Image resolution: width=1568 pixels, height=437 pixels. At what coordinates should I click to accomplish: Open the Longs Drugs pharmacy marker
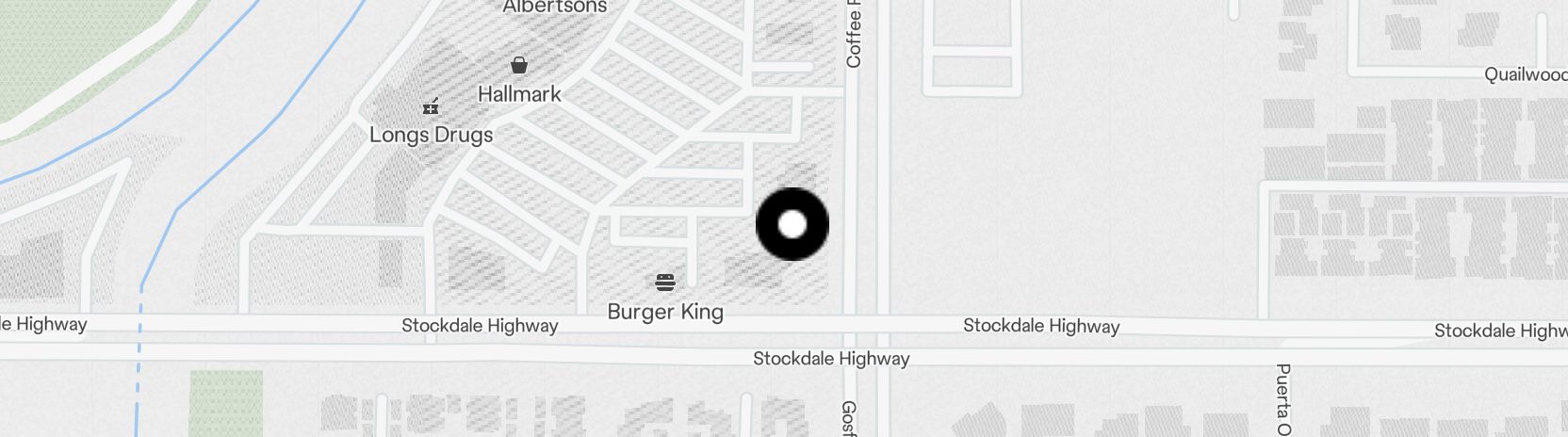point(431,106)
